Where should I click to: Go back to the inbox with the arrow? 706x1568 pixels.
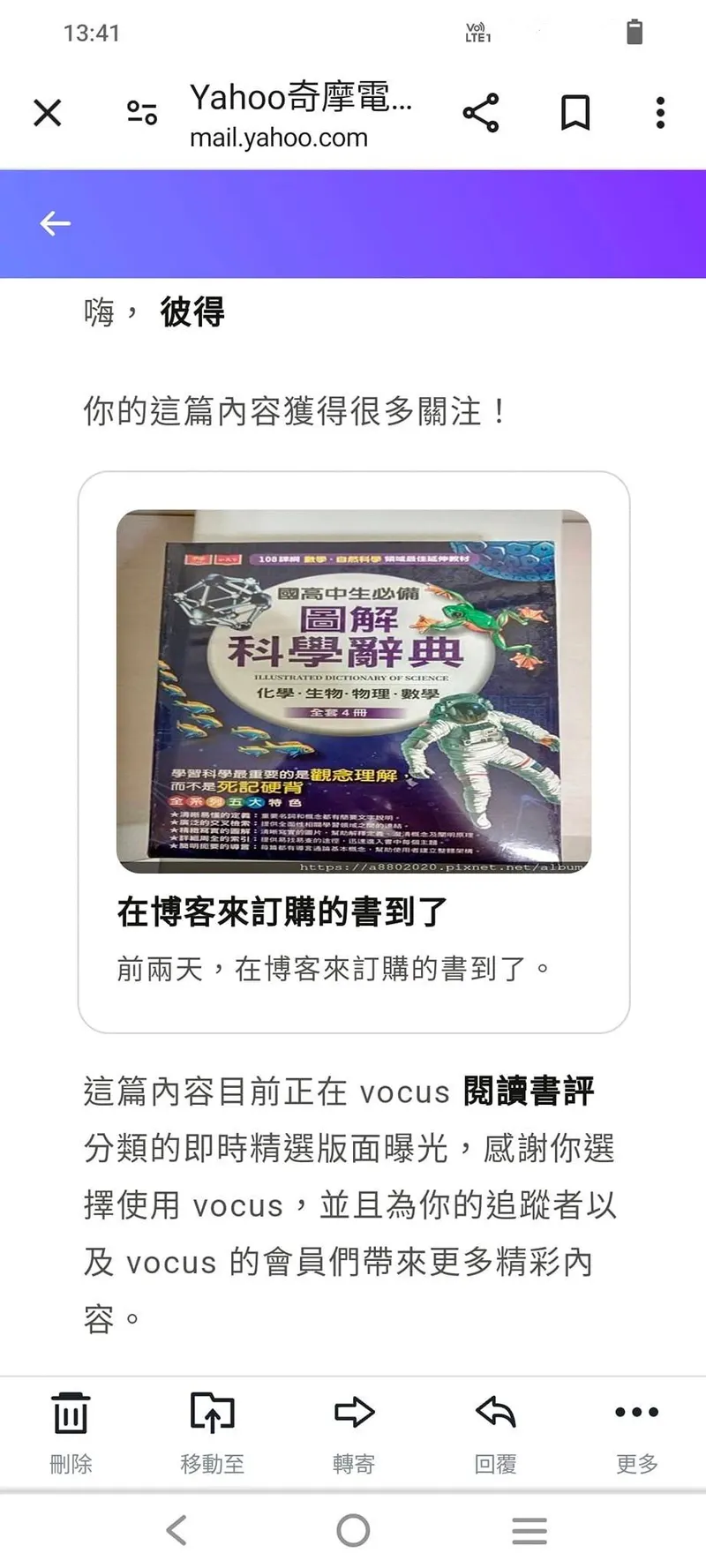point(55,223)
